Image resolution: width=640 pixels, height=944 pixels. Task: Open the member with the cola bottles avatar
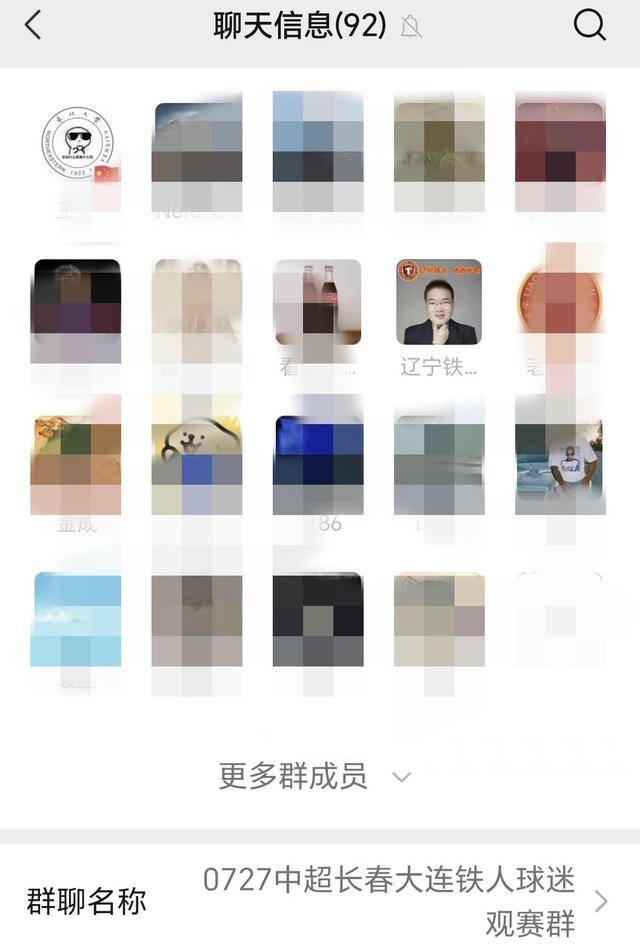pos(317,303)
